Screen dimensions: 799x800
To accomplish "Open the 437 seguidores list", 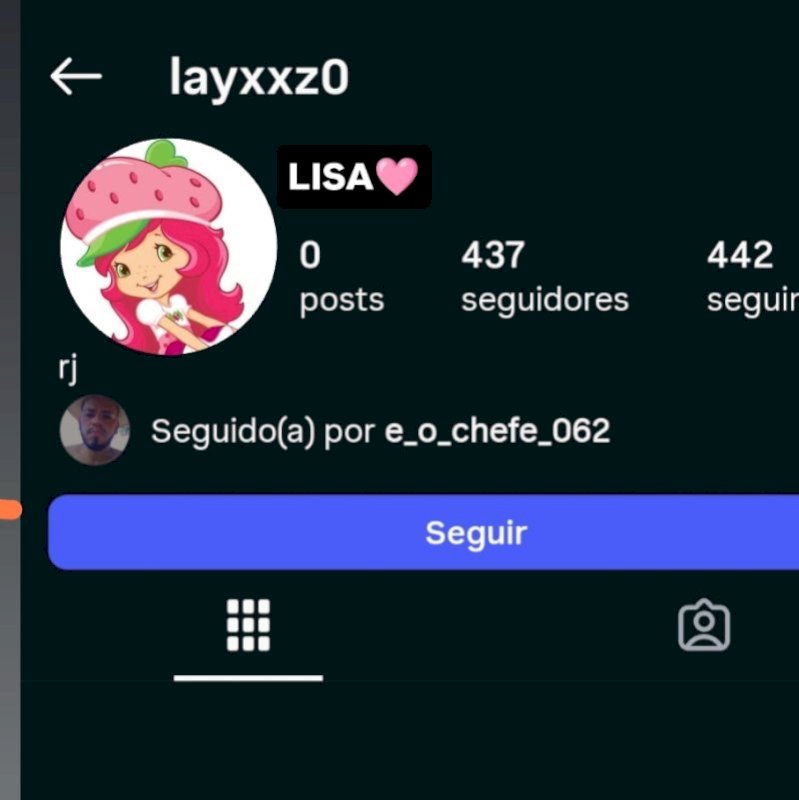I will 543,275.
